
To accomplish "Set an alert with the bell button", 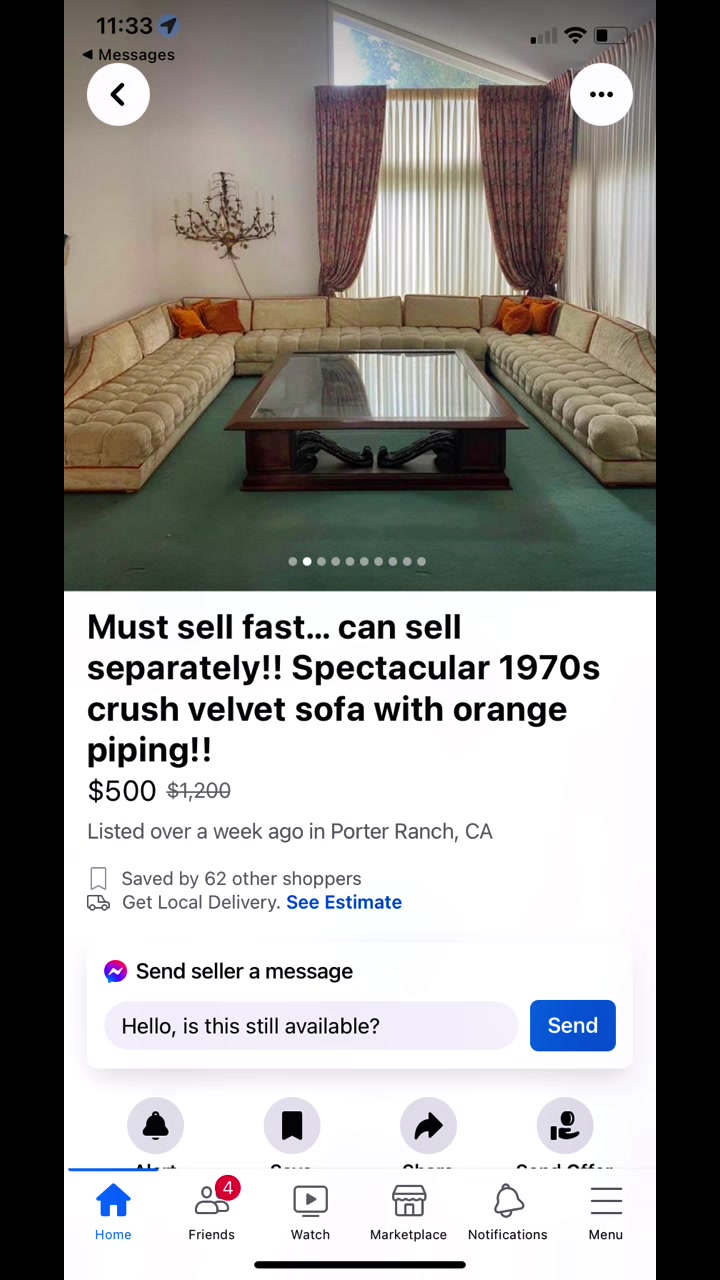I will click(x=155, y=1126).
